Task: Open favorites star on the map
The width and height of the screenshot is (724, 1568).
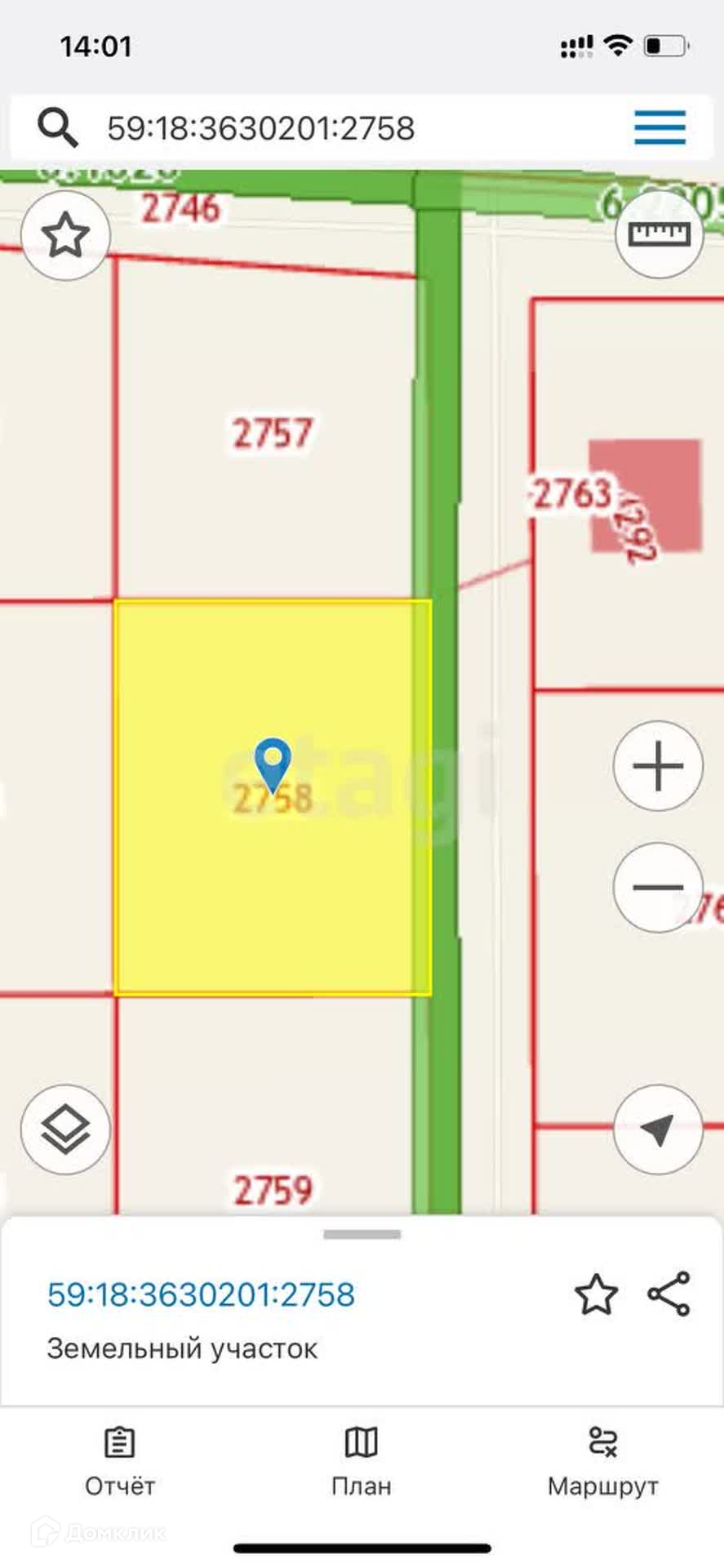Action: [x=65, y=236]
